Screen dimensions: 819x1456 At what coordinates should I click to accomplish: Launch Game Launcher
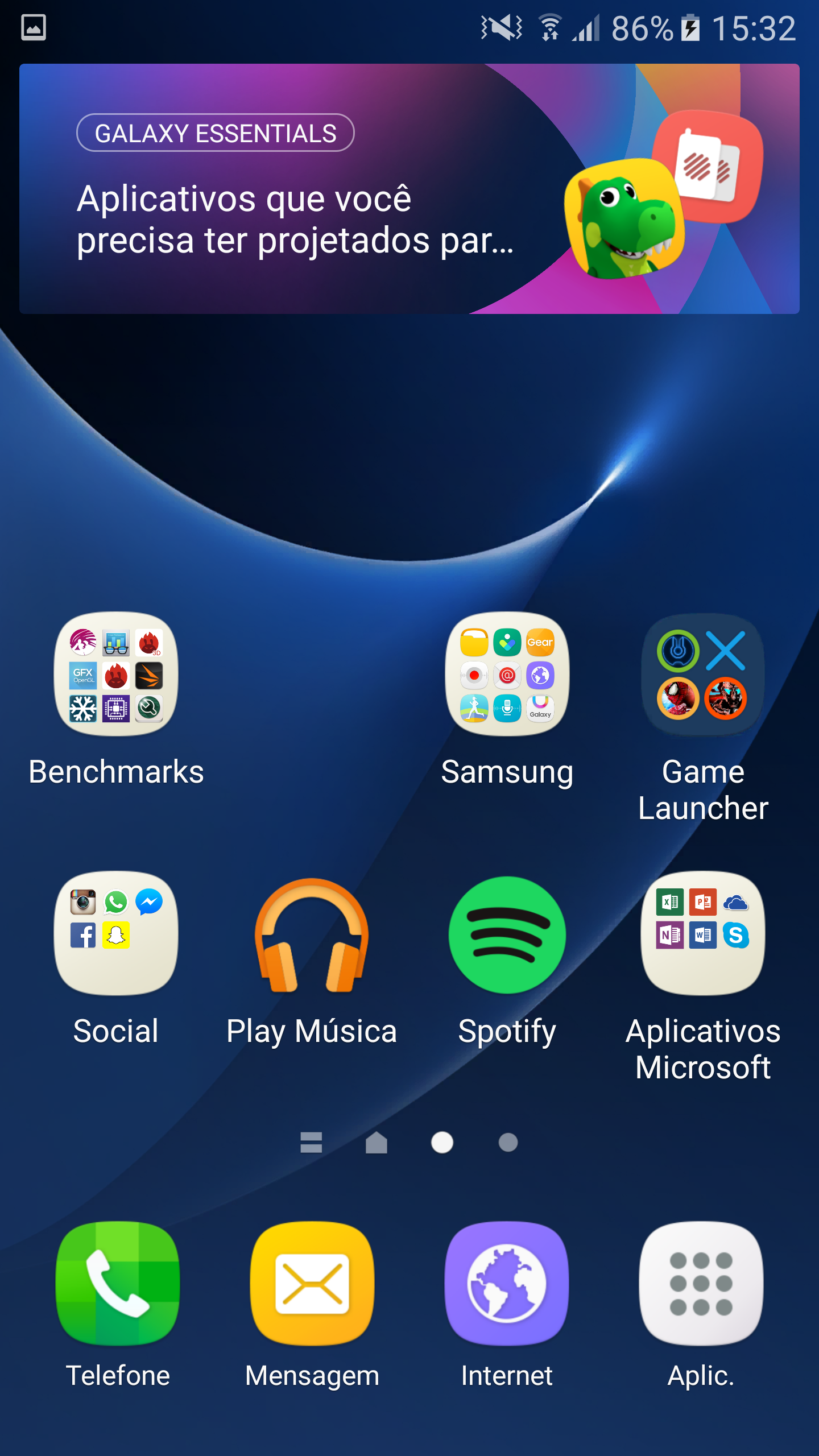coord(702,675)
